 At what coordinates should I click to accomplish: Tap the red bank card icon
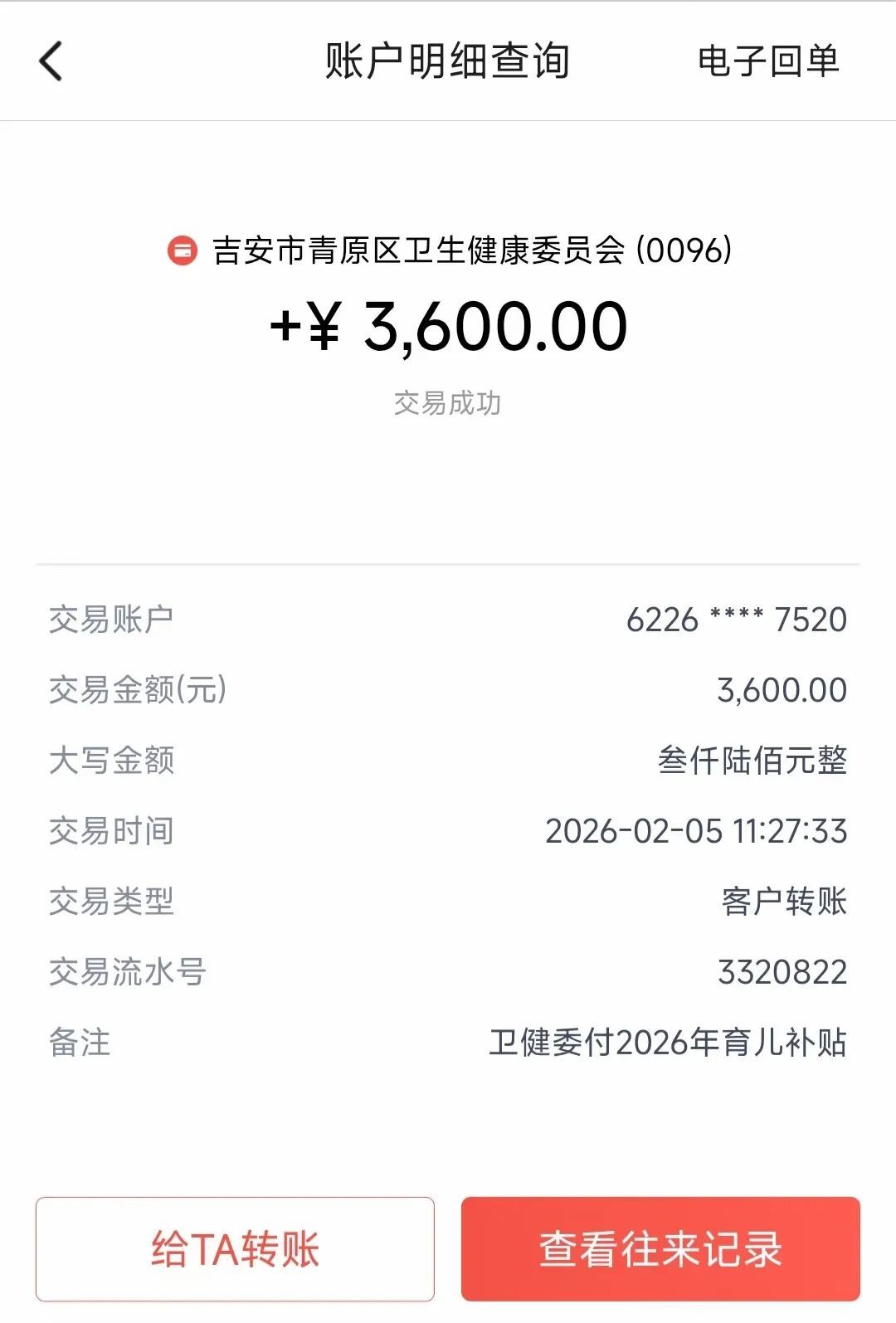pos(182,250)
